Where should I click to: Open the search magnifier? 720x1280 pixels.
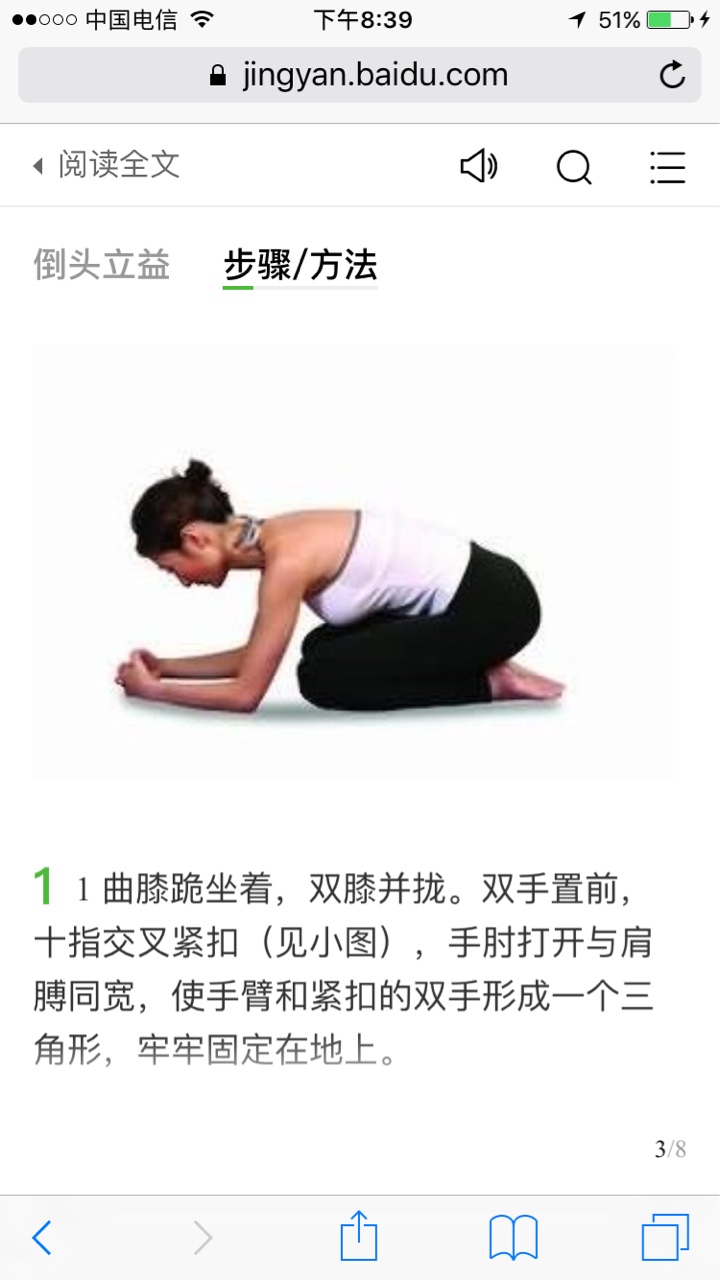point(574,167)
